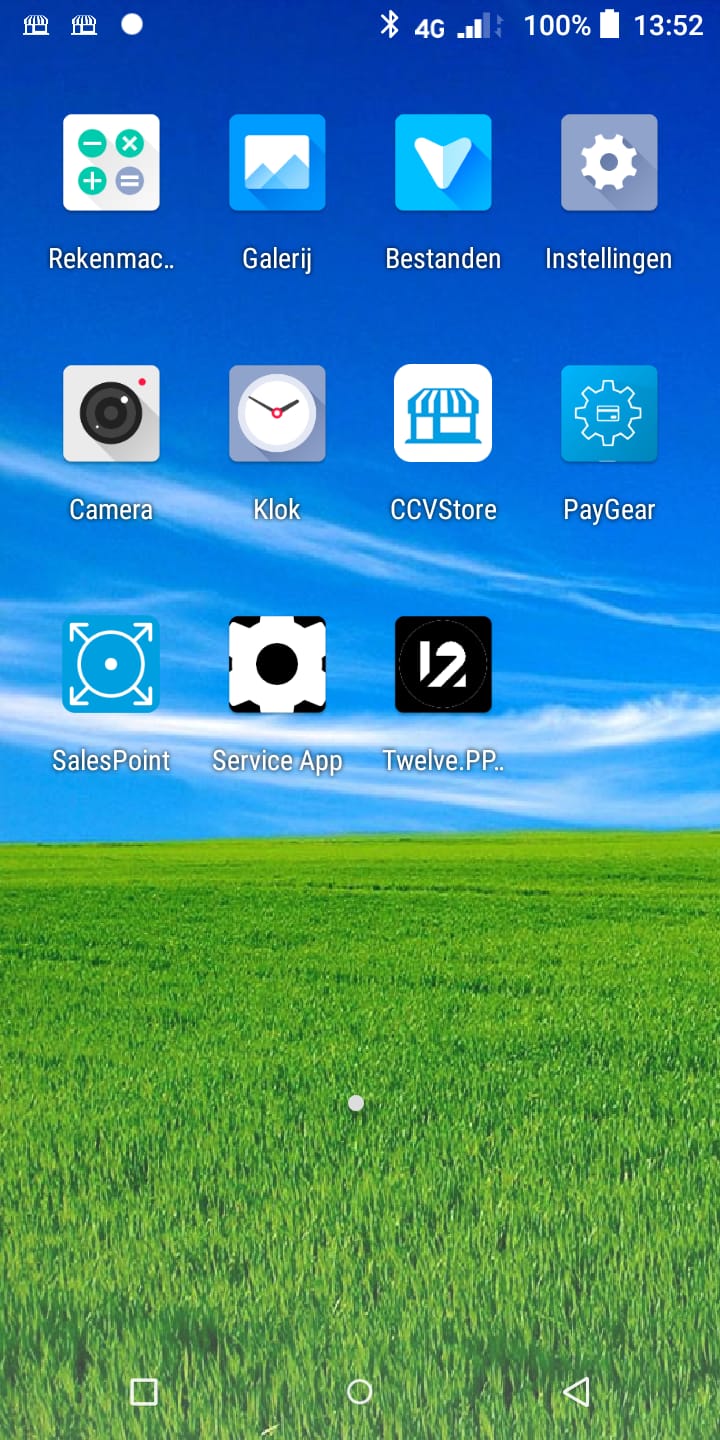The image size is (720, 1440).
Task: Launch the Service App
Action: pos(277,664)
